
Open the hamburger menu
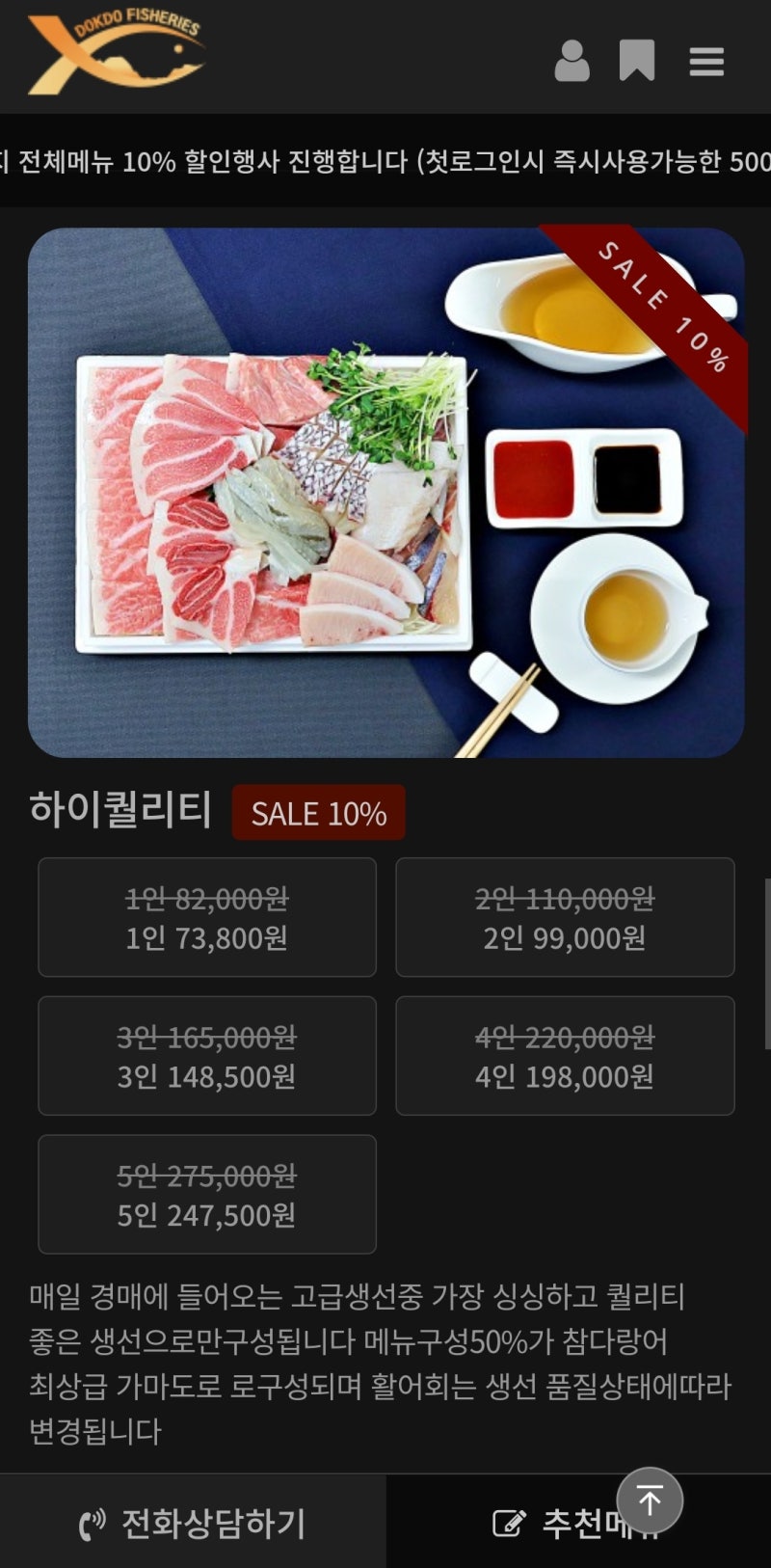coord(706,62)
